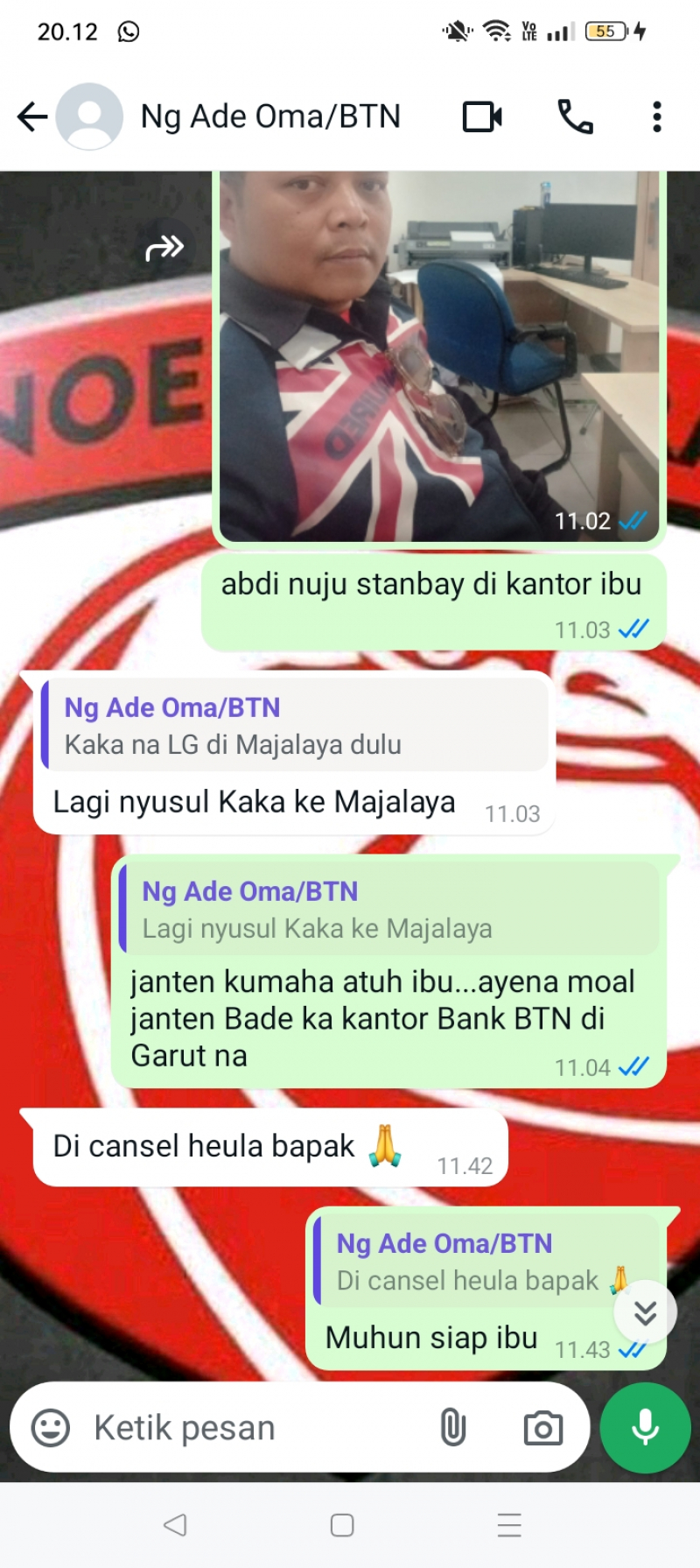Tap the green microphone voice message button
This screenshot has height=1568, width=700.
(x=645, y=1428)
